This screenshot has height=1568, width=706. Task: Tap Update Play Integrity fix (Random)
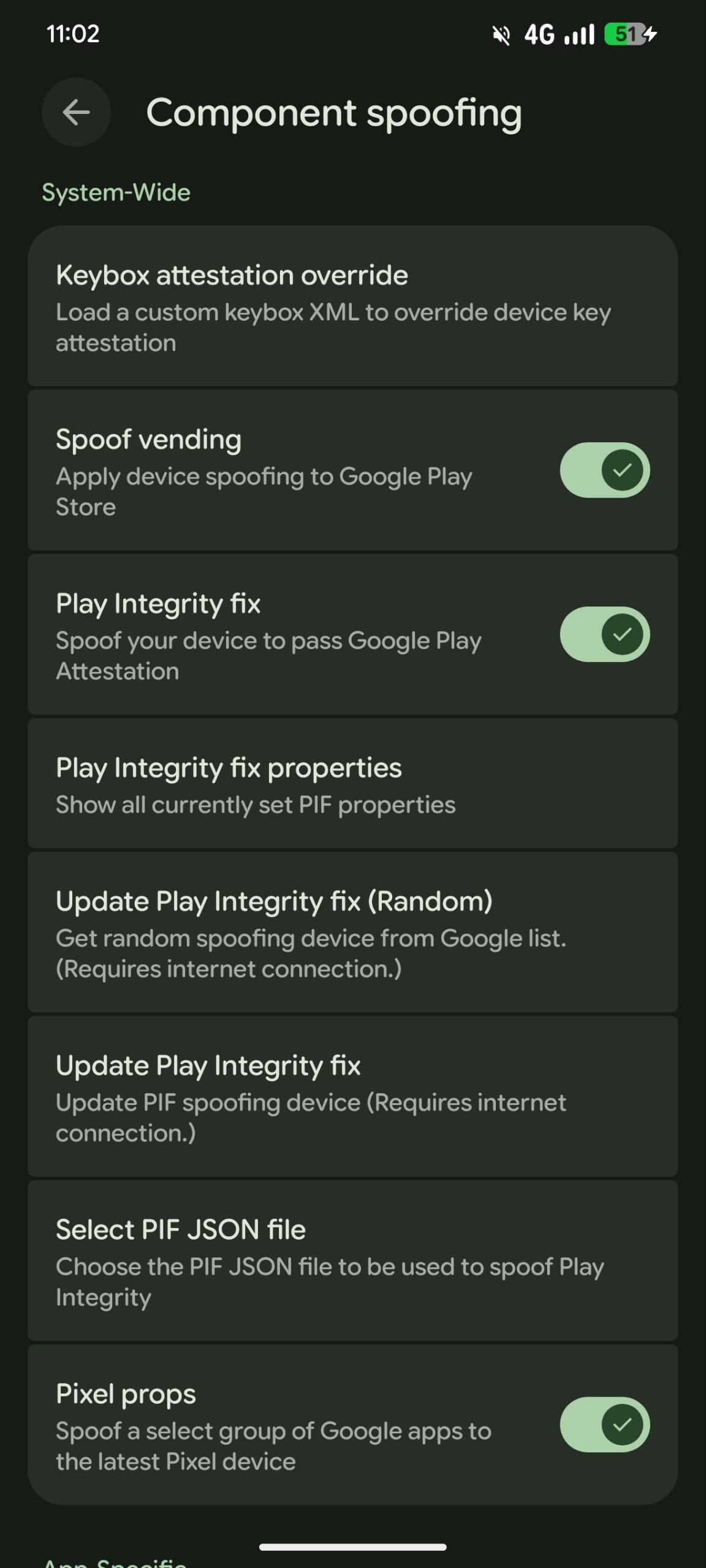(x=352, y=932)
